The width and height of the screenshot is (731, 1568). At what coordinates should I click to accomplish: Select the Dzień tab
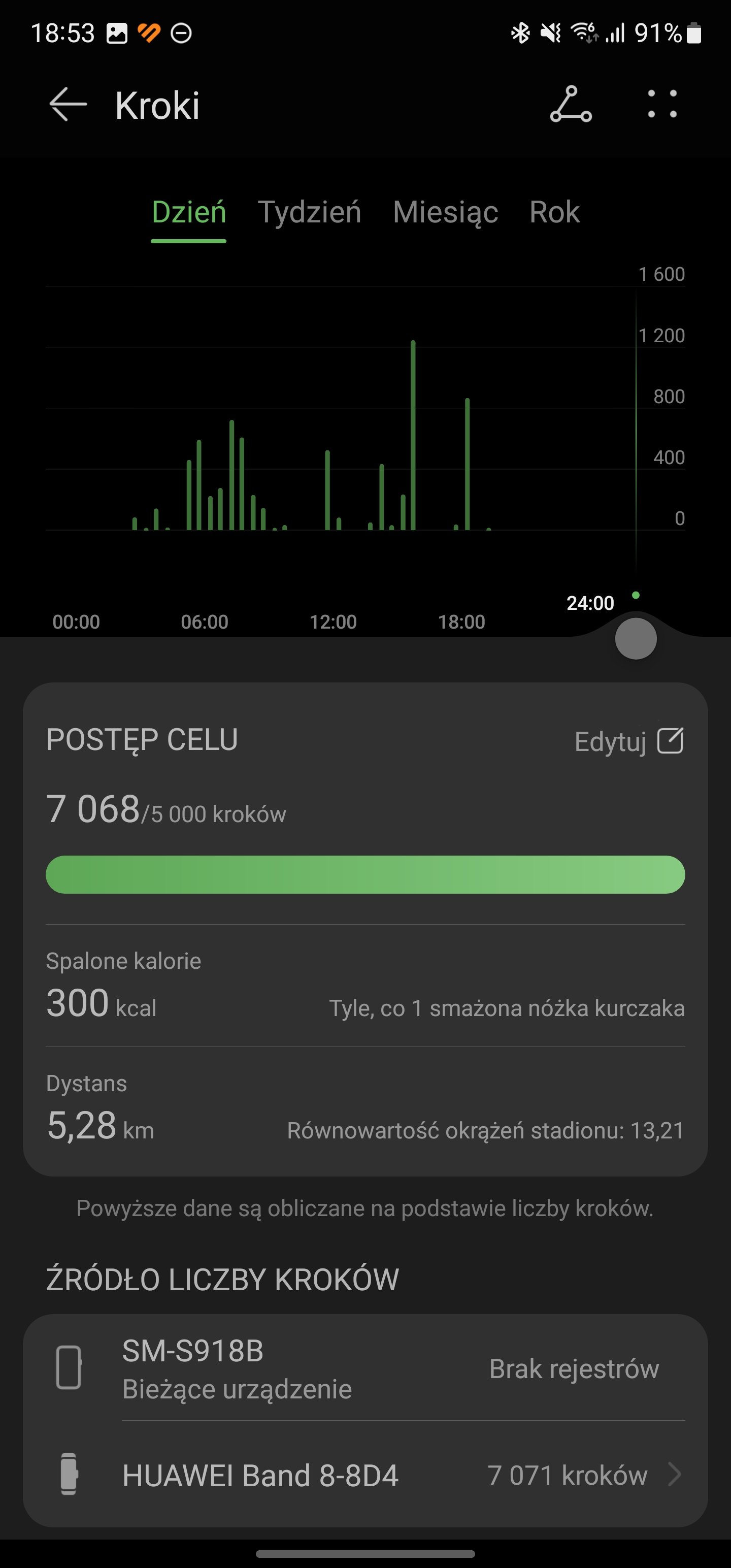tap(189, 213)
